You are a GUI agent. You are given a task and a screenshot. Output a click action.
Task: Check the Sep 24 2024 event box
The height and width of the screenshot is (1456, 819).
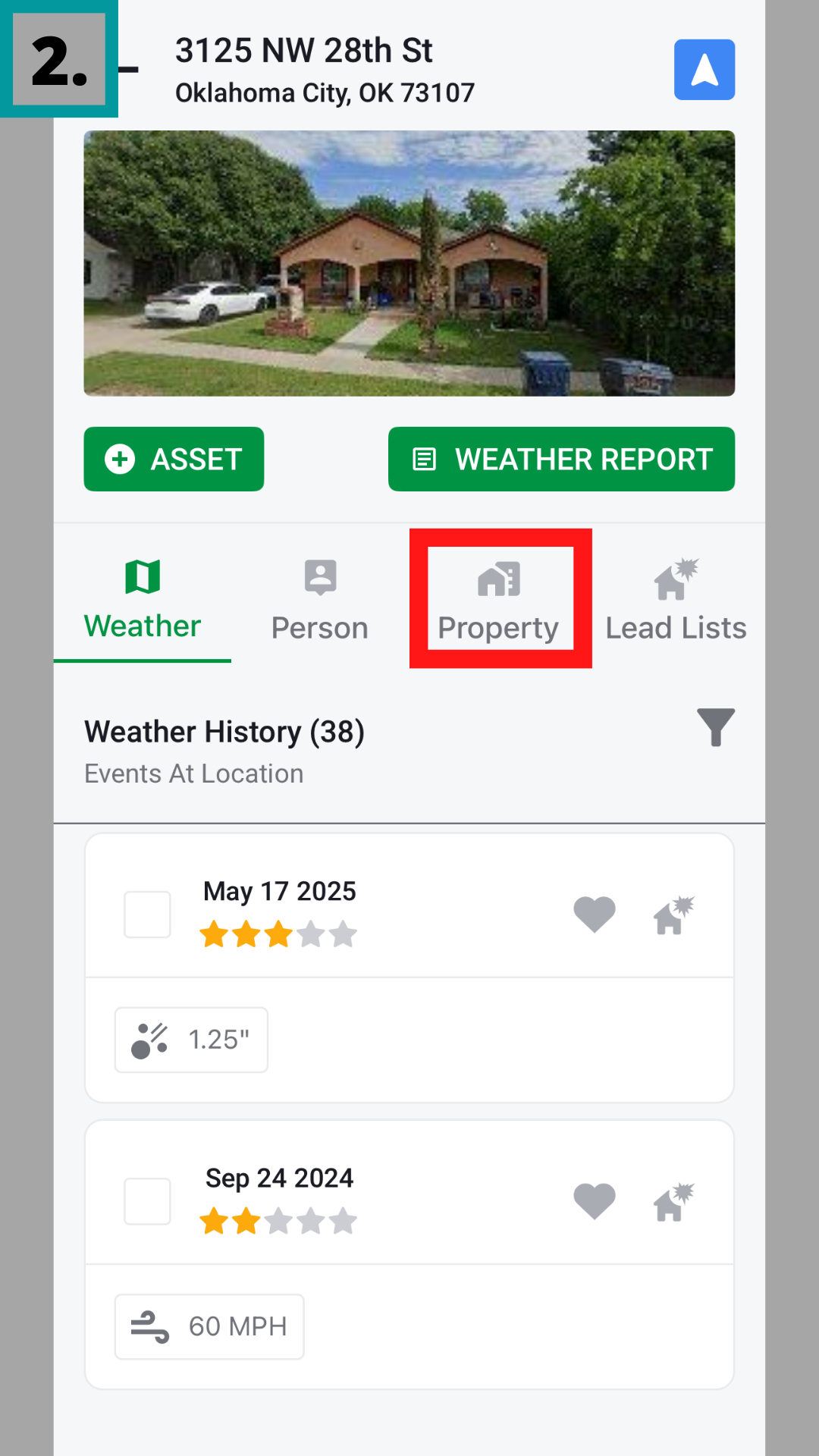[x=147, y=1201]
